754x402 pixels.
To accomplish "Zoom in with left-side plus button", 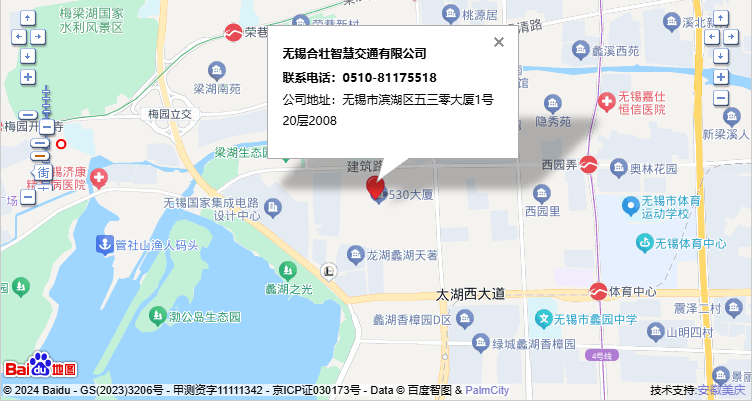I will pos(28,76).
